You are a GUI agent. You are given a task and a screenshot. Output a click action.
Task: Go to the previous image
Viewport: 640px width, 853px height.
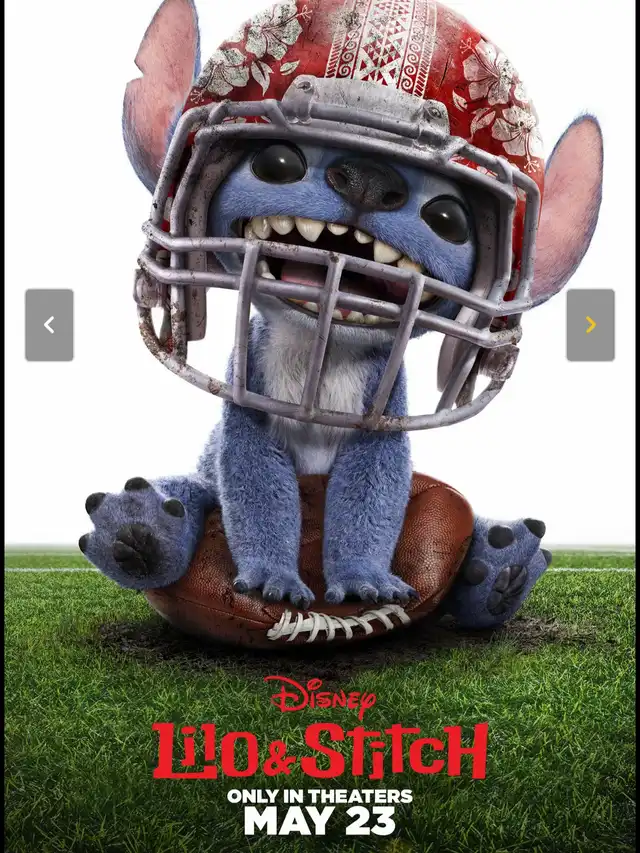click(x=49, y=325)
